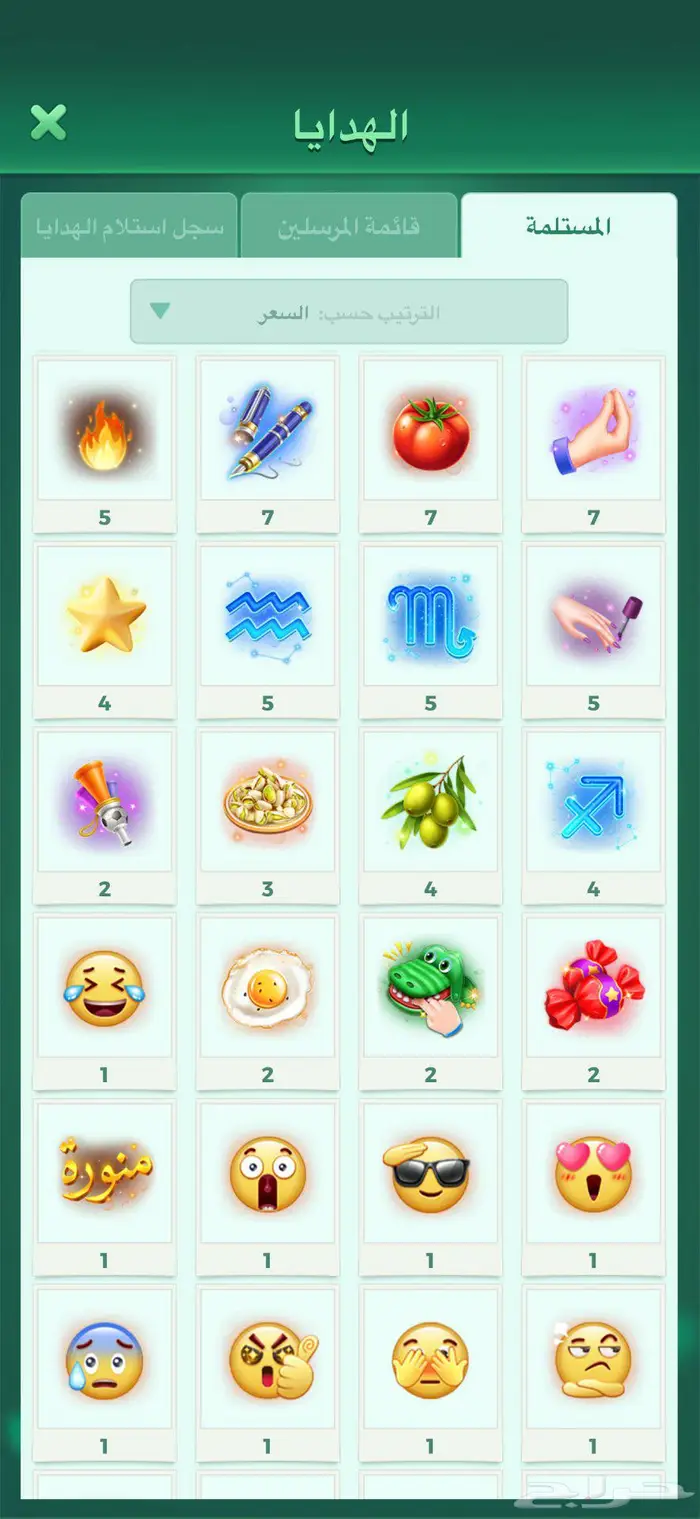
Task: Open the green olives gift
Action: [430, 816]
